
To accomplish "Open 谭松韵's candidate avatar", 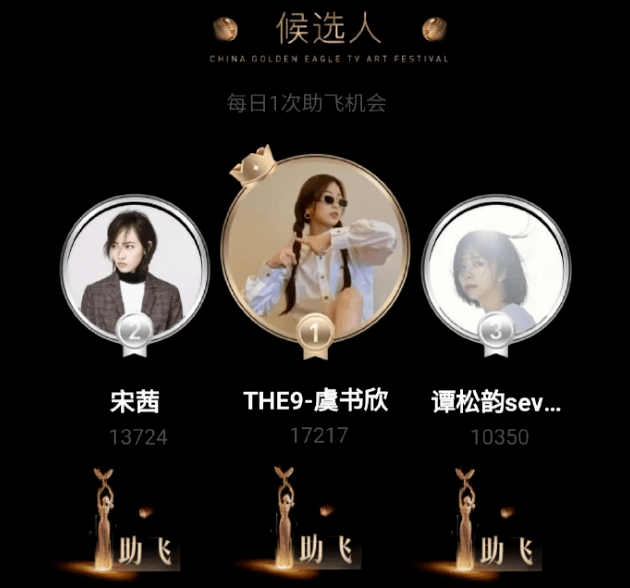I will tap(496, 270).
